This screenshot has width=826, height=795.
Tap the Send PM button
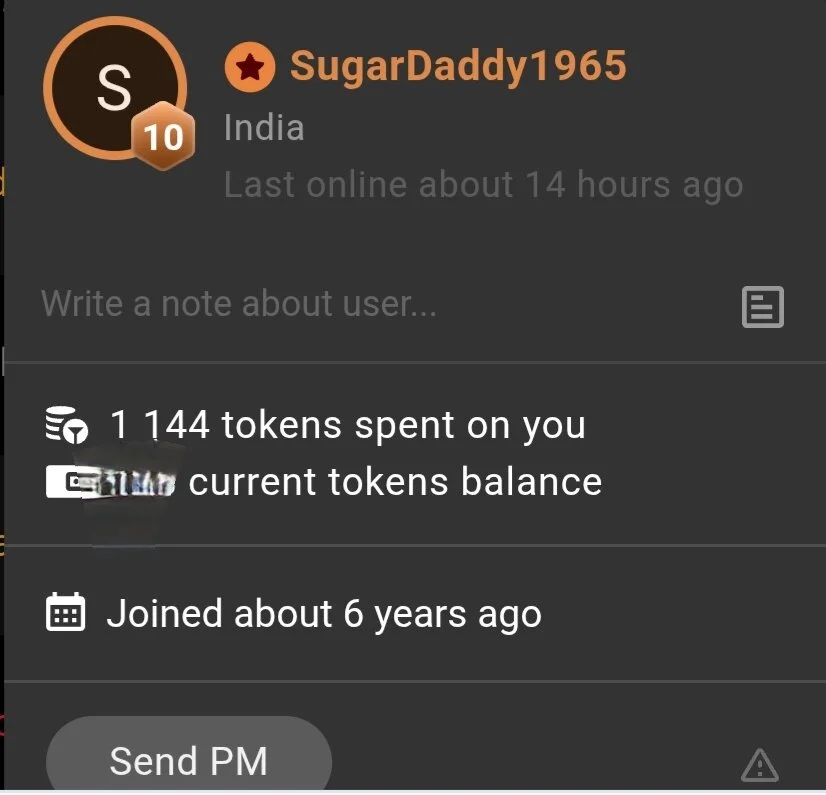pos(188,761)
